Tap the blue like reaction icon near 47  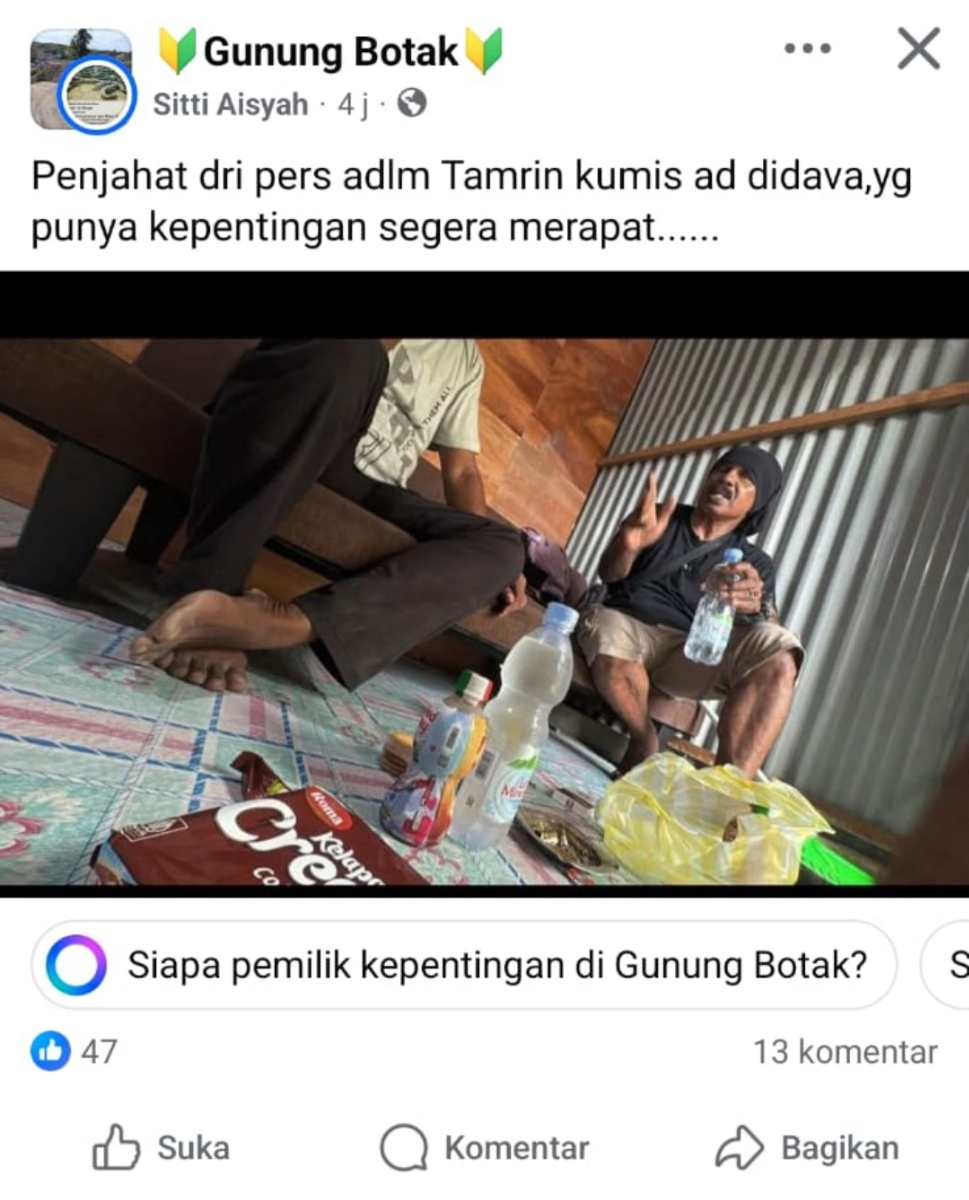tap(52, 1052)
